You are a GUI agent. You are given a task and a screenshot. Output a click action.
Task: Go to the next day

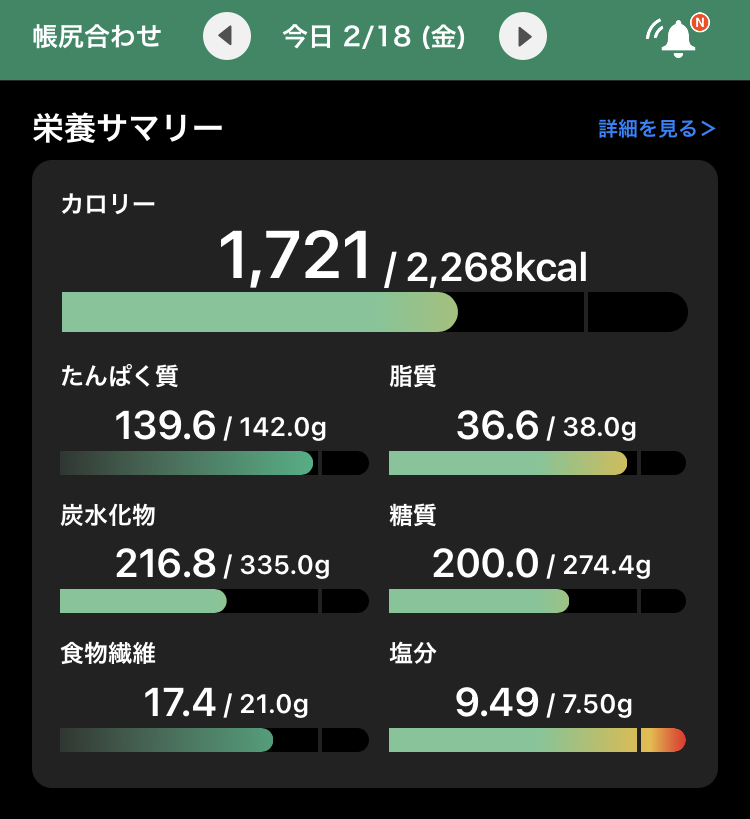pyautogui.click(x=523, y=37)
